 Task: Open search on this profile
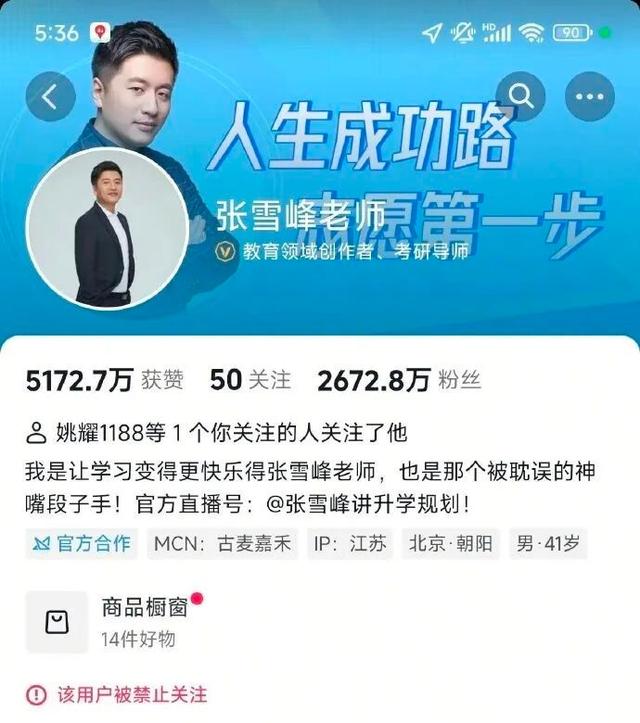click(x=520, y=96)
